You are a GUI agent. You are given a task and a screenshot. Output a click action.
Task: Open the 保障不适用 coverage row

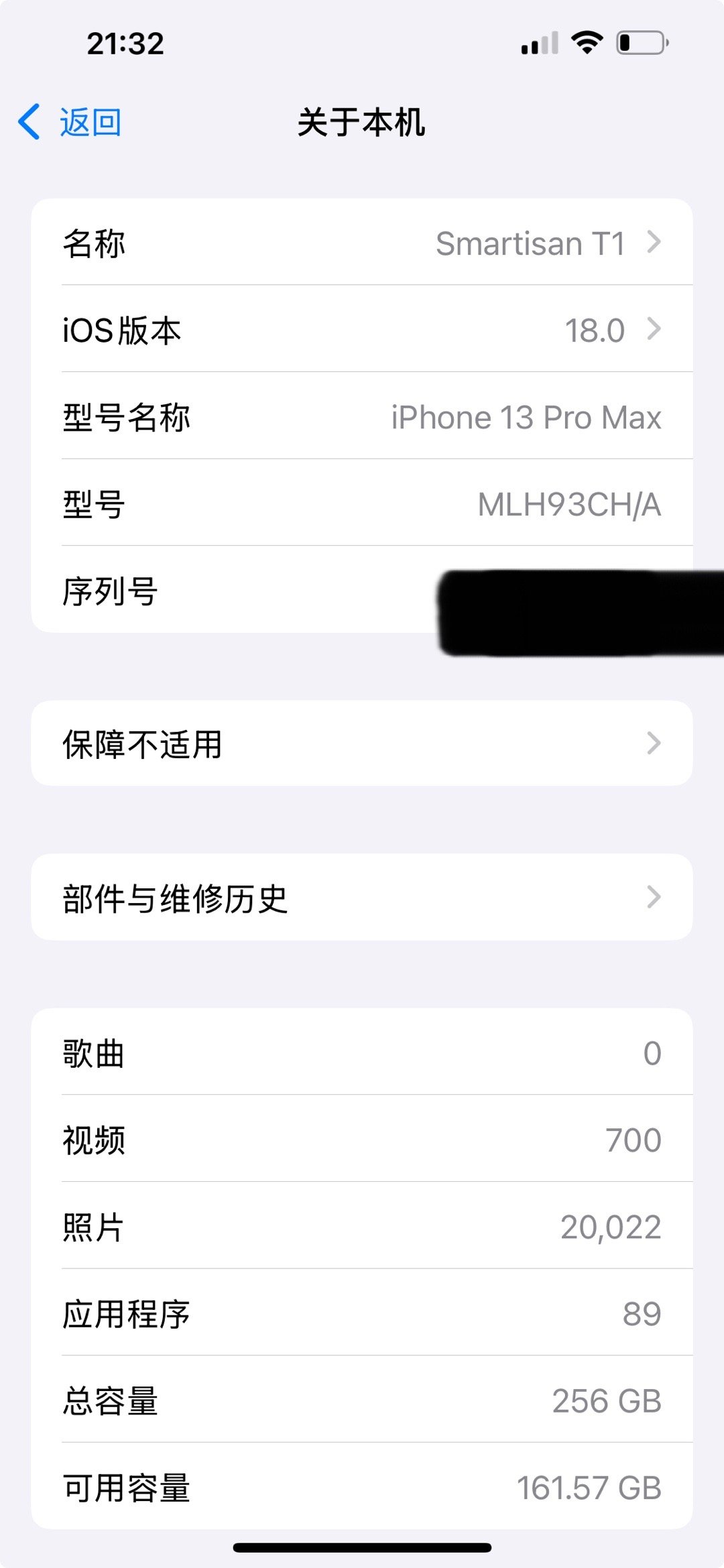pyautogui.click(x=362, y=743)
